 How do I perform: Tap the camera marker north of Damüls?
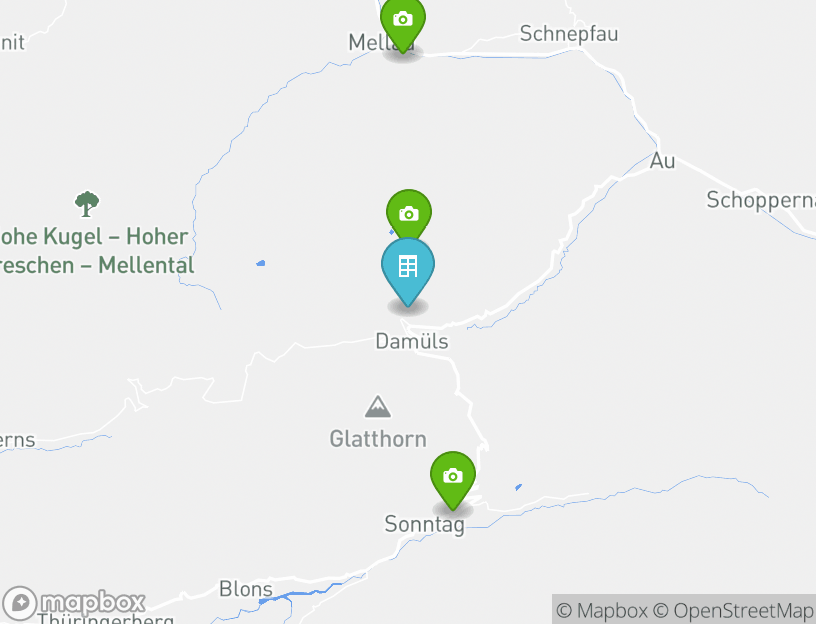click(408, 211)
